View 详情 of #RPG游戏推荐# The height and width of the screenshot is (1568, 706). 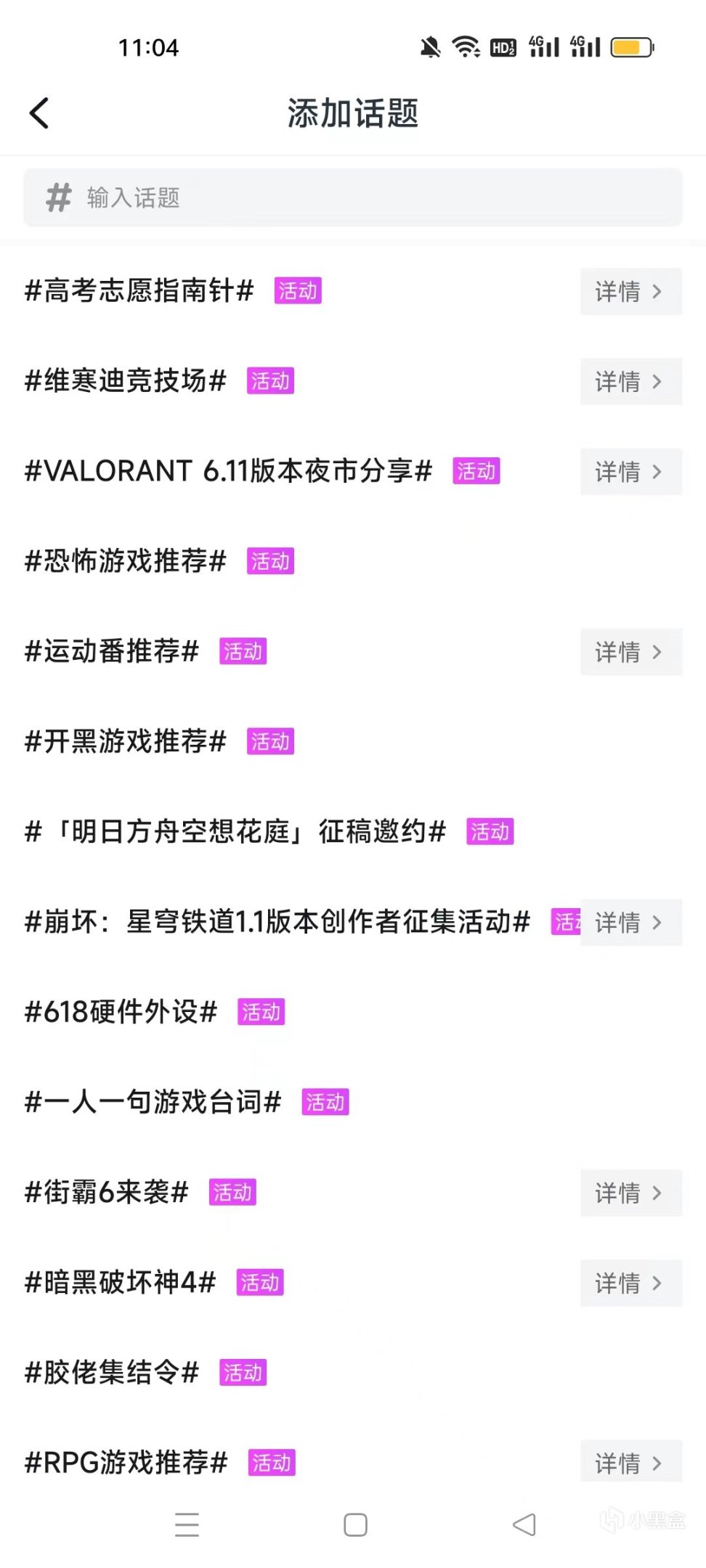click(x=630, y=1462)
